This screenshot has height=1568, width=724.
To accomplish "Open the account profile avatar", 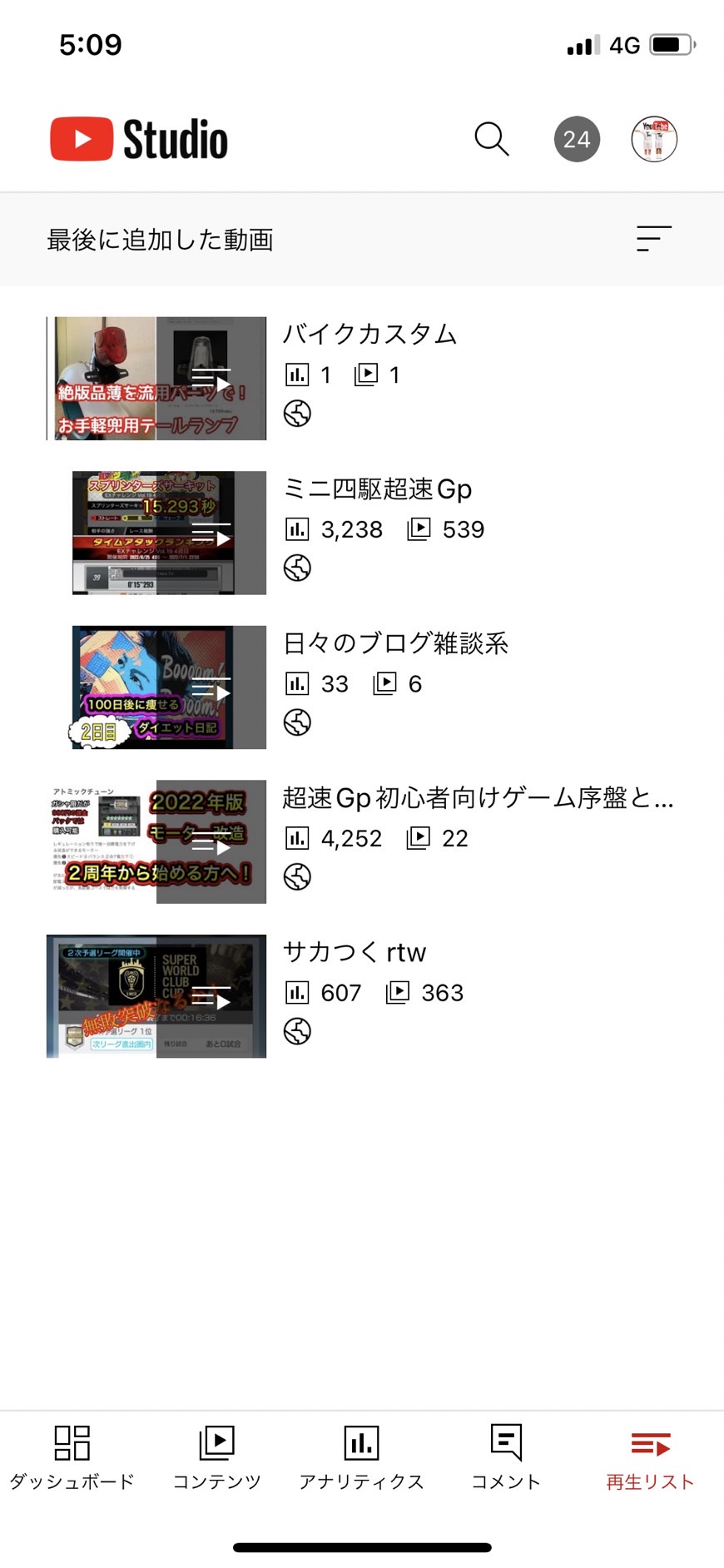I will (x=654, y=139).
